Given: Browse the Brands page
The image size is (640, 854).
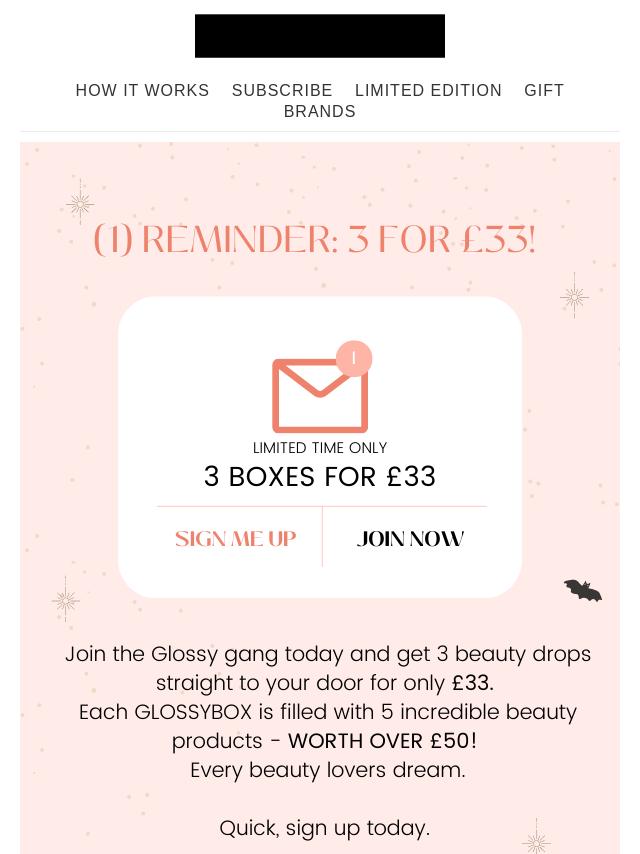Looking at the screenshot, I should pos(320,111).
